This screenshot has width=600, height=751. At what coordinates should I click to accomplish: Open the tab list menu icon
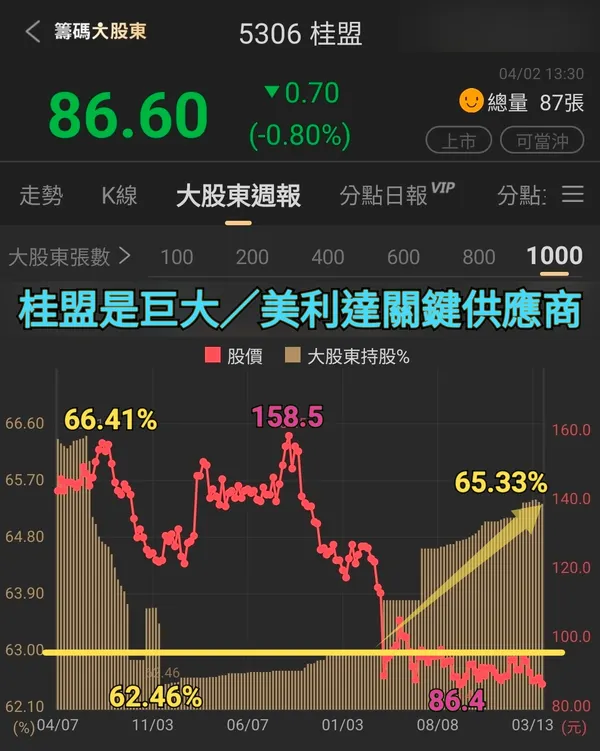pos(573,194)
